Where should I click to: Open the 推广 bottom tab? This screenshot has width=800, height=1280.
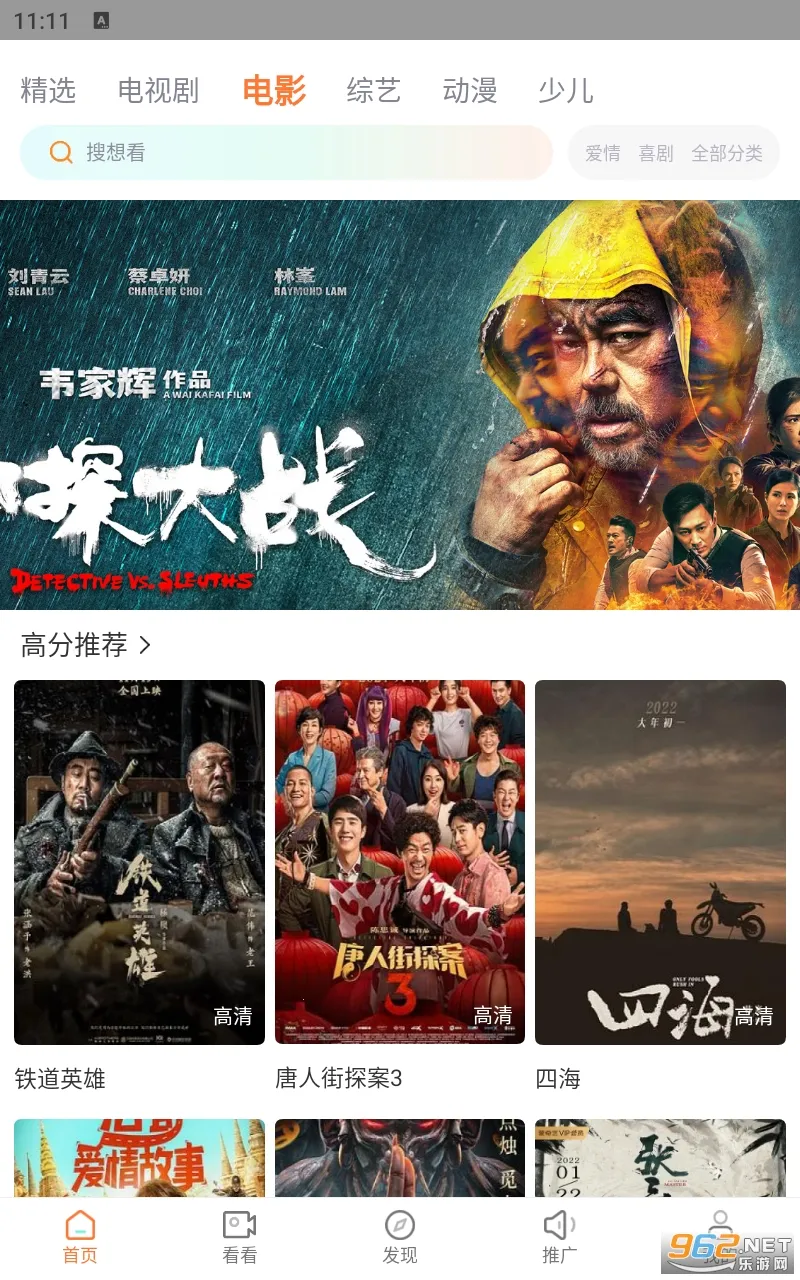[x=560, y=1237]
